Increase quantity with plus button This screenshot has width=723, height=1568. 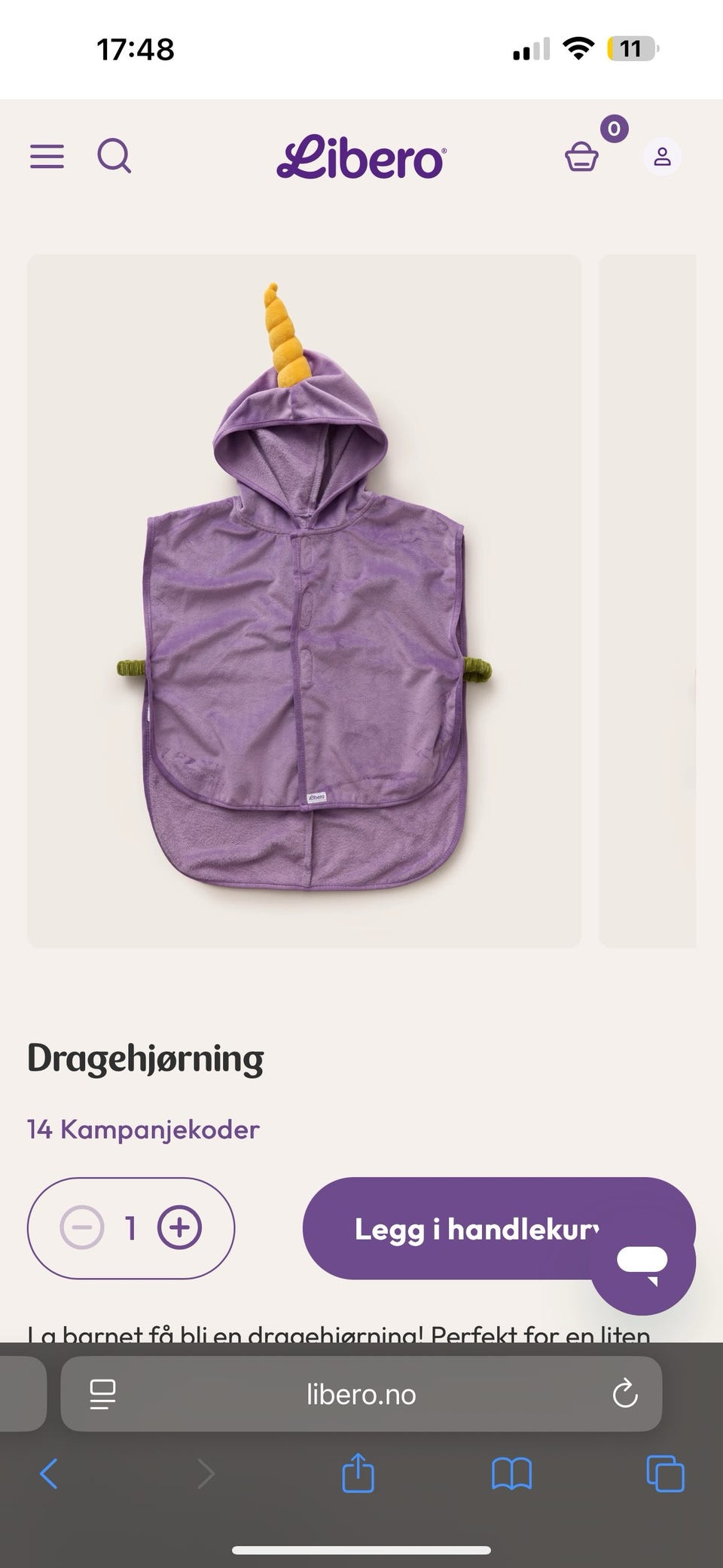[179, 1228]
